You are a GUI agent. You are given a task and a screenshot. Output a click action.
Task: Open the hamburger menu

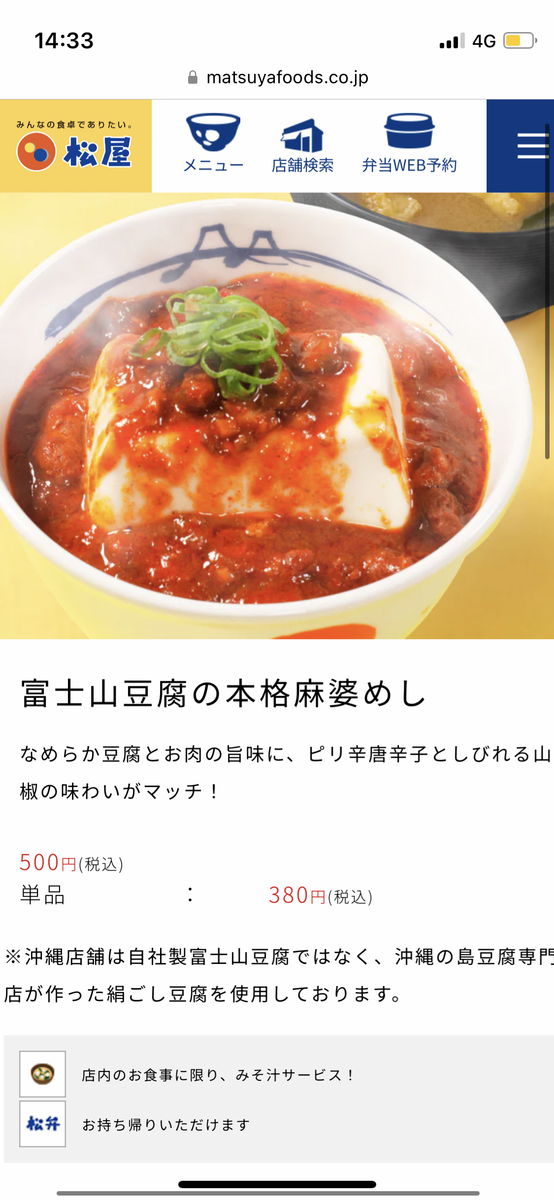click(x=530, y=146)
